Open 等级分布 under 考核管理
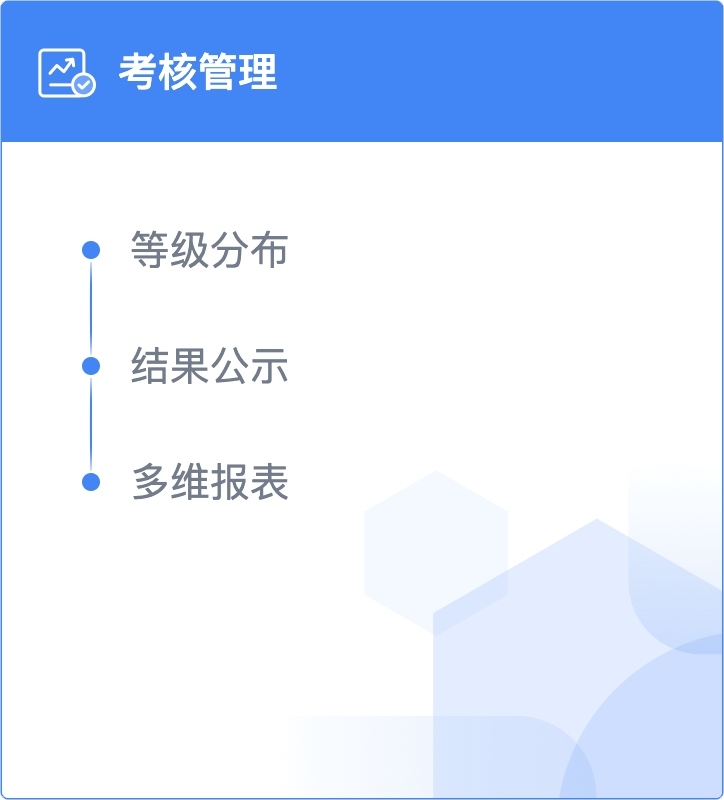The width and height of the screenshot is (724, 800). tap(209, 250)
